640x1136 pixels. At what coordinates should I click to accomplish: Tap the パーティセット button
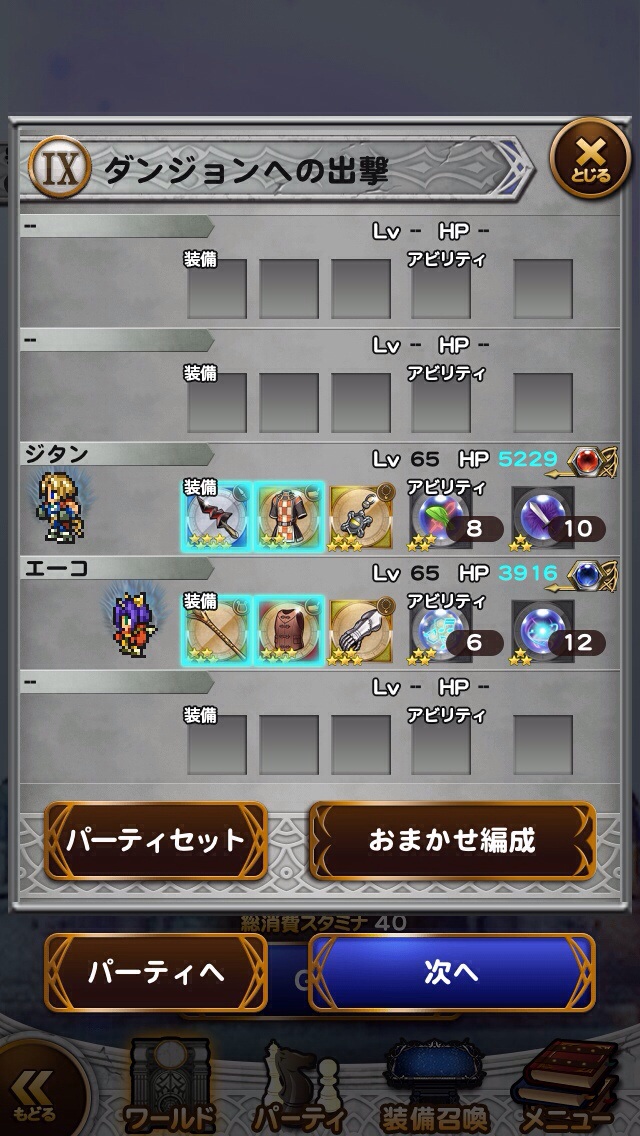tap(156, 840)
